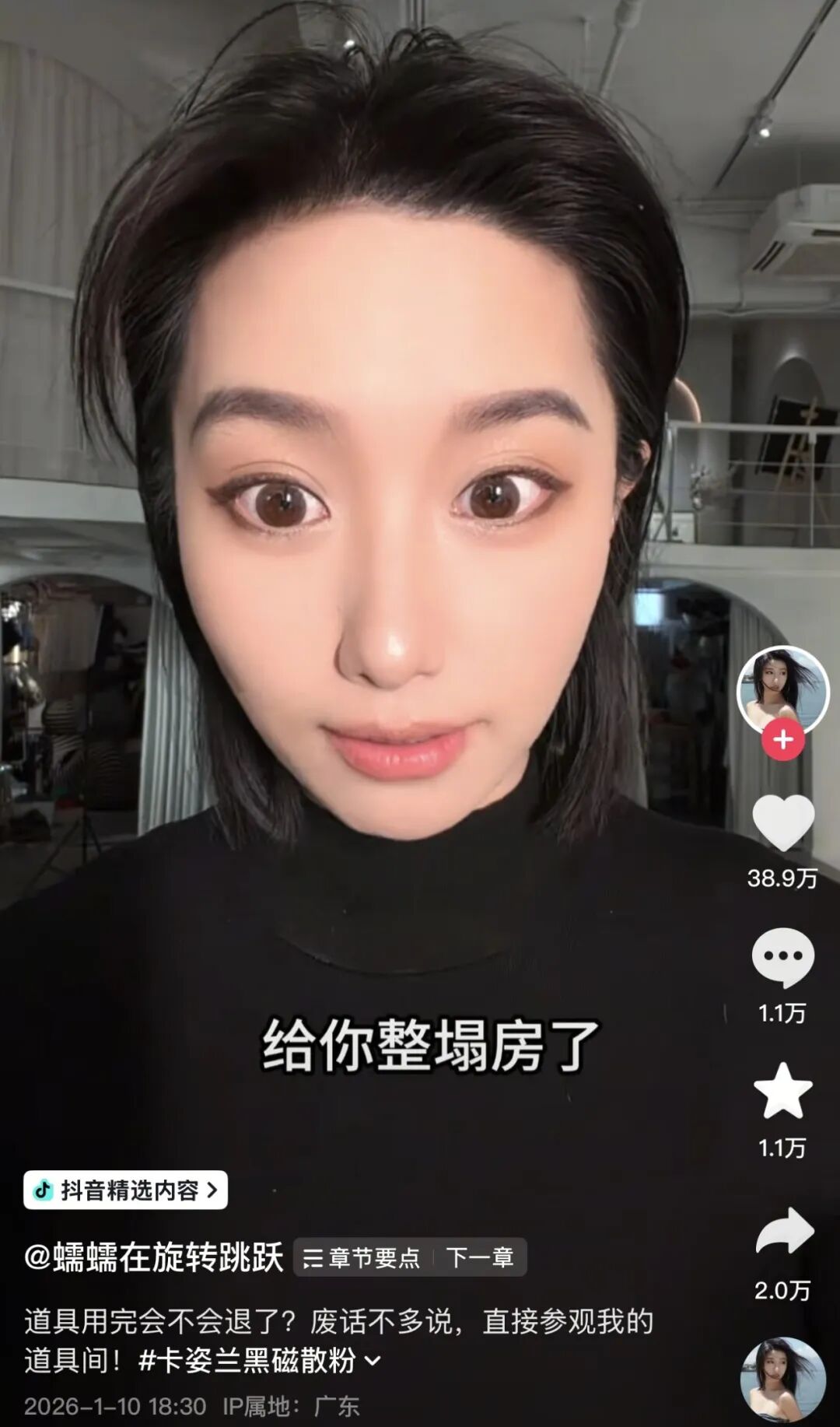Image resolution: width=840 pixels, height=1427 pixels.
Task: Open the 章节要点 chapter highlights
Action: pos(362,1257)
